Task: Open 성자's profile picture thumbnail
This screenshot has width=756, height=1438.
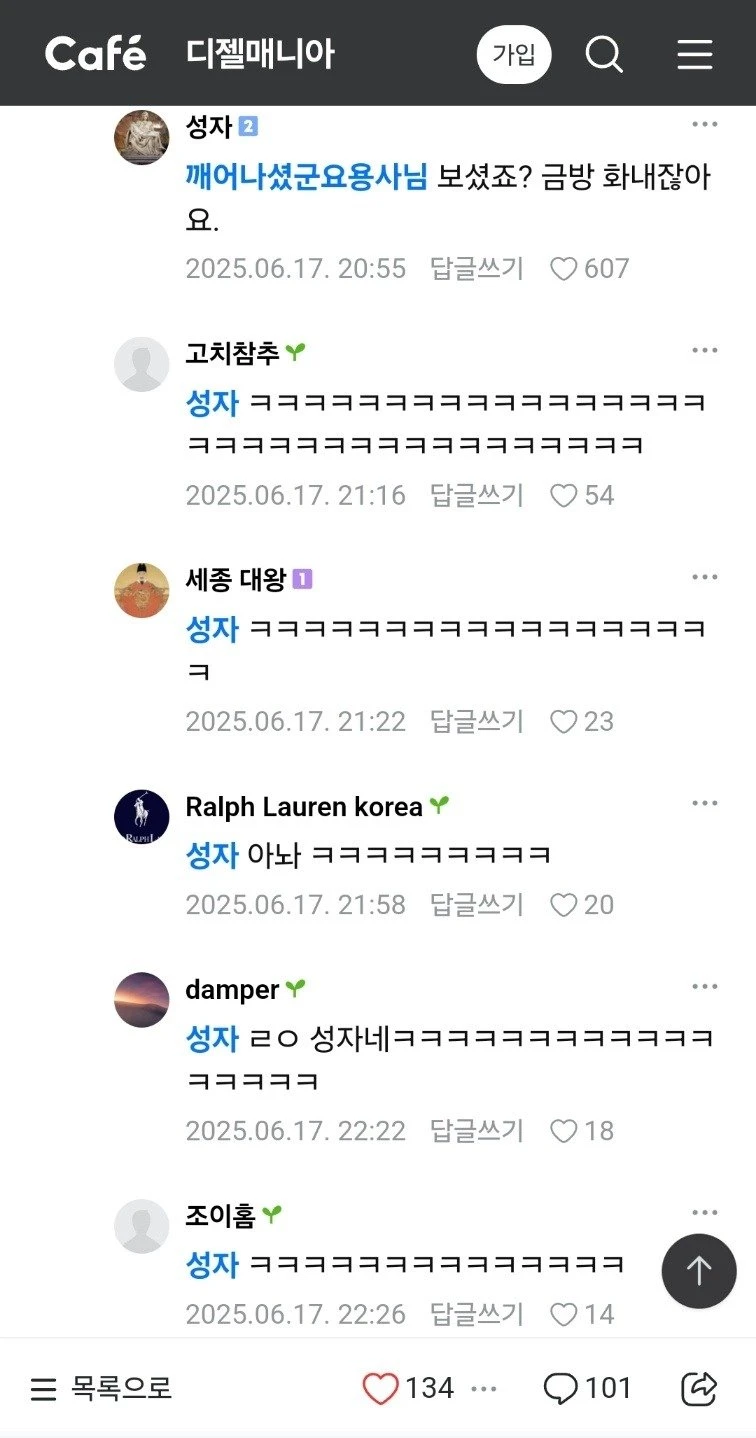Action: click(x=141, y=137)
